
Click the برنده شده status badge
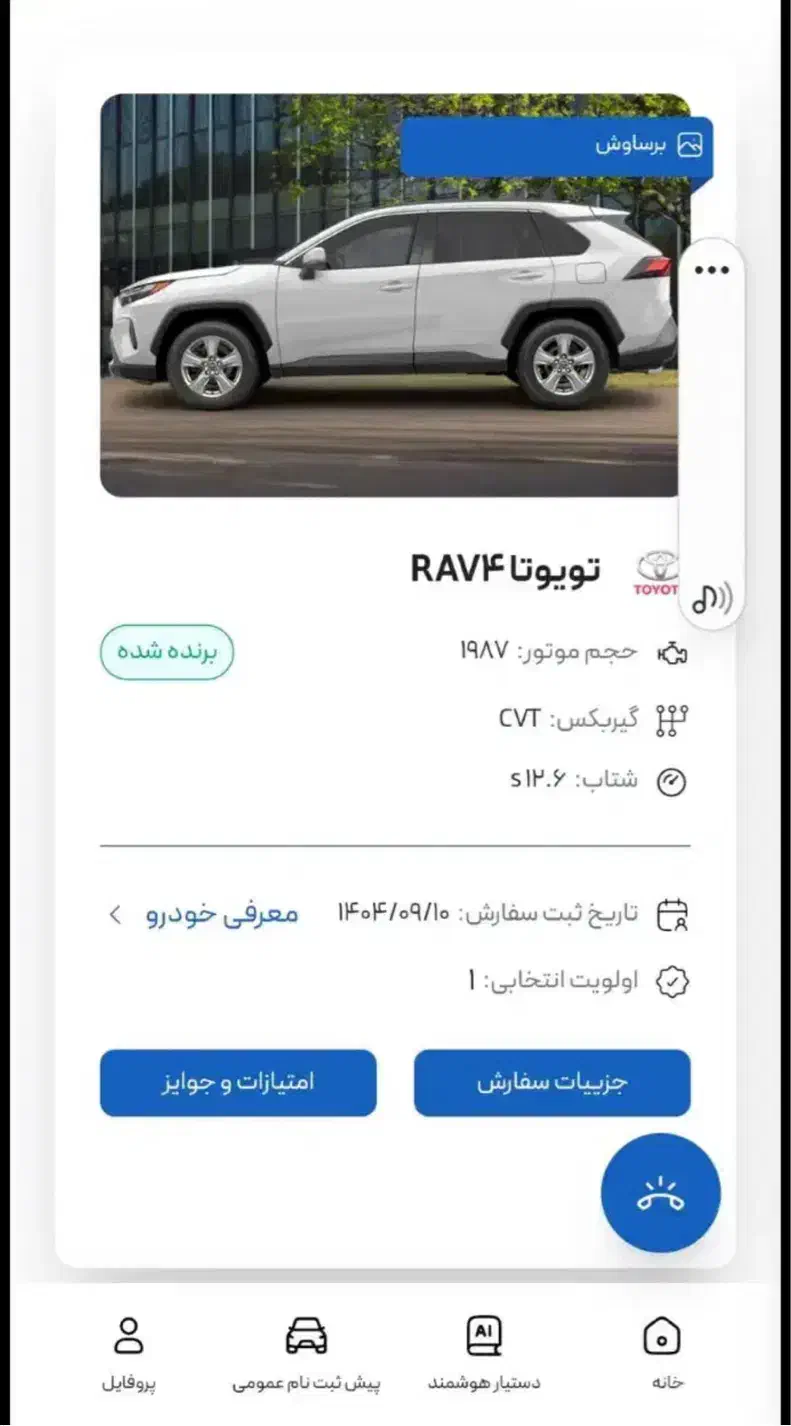tap(167, 651)
